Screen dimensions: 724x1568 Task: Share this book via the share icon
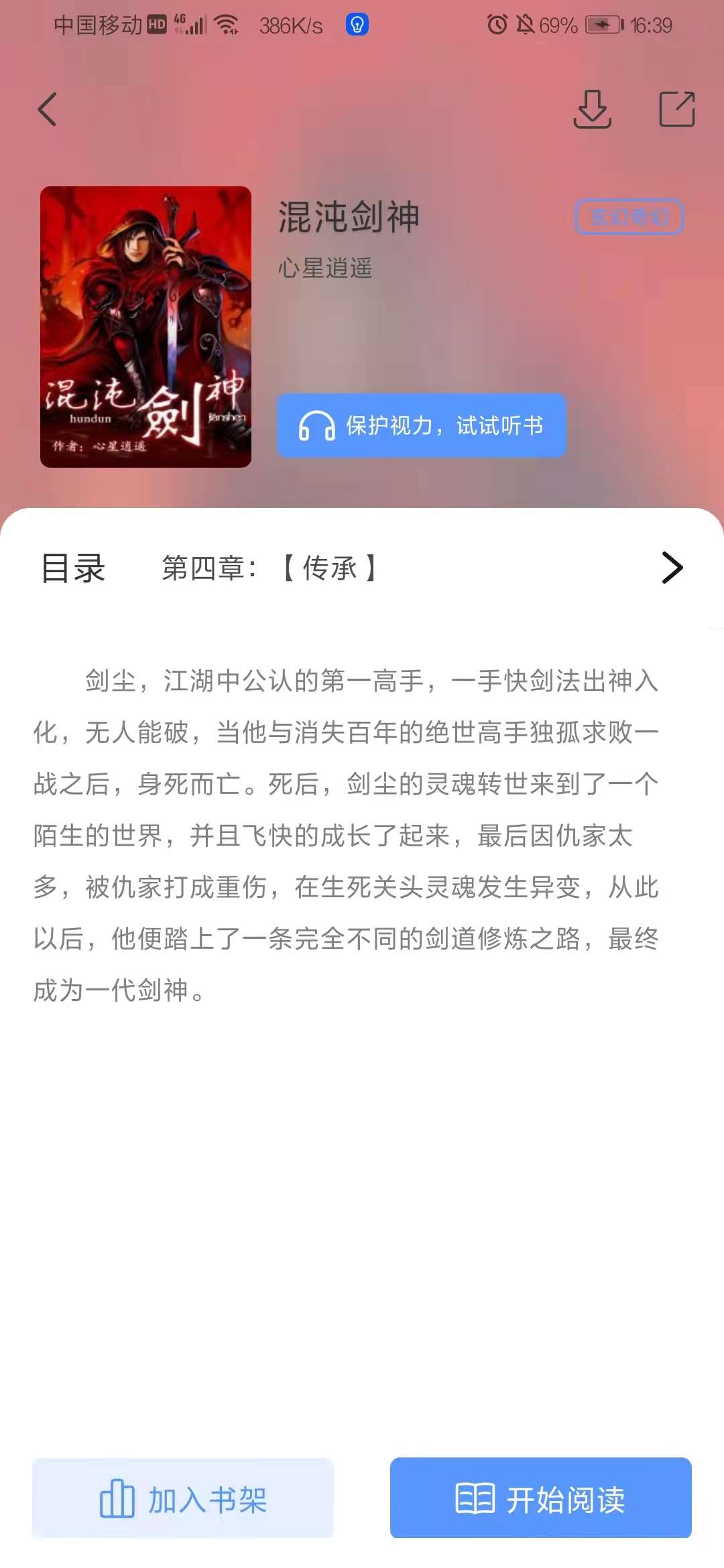click(x=676, y=109)
